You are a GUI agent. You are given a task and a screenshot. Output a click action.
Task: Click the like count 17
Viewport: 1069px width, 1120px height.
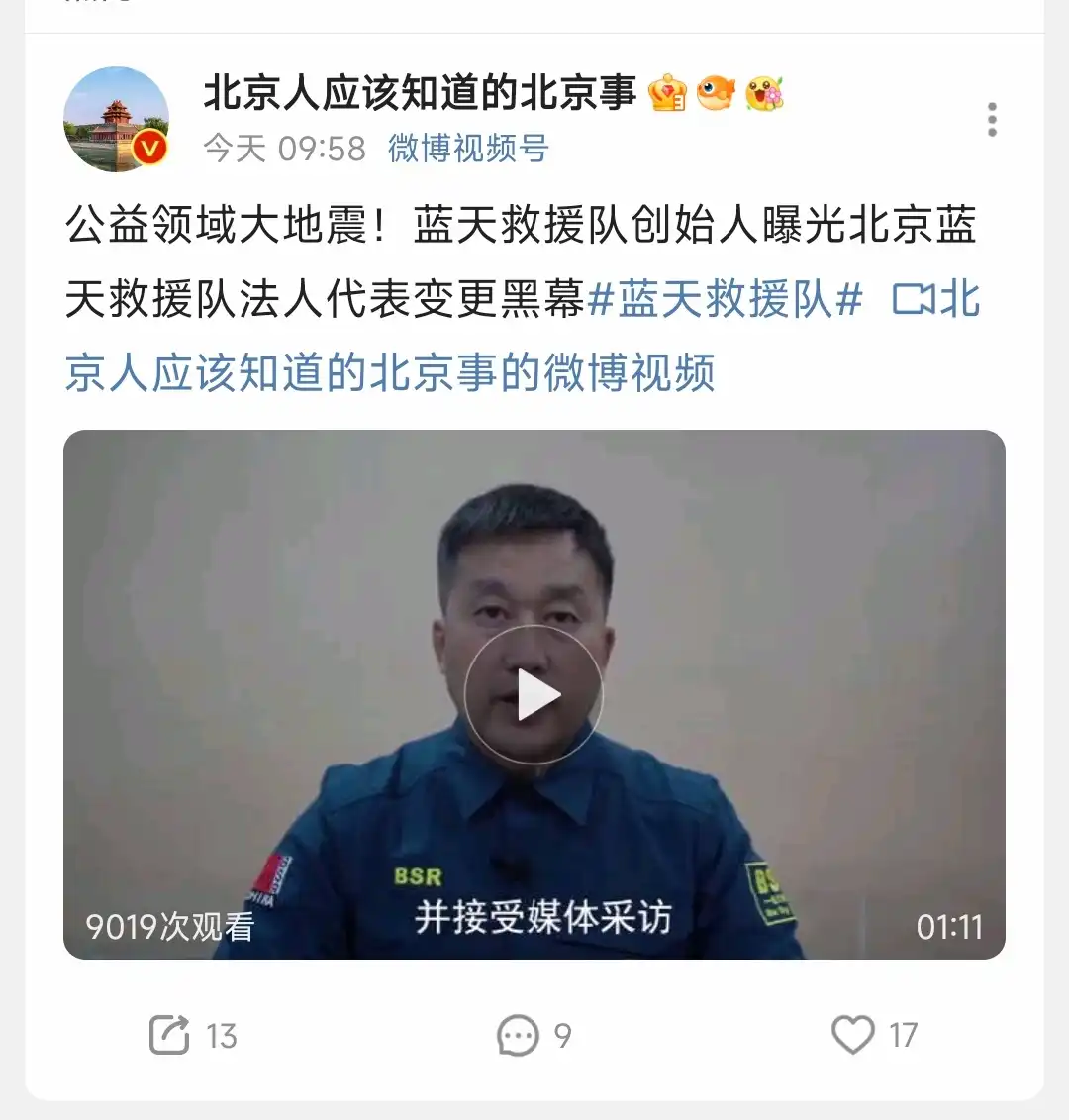(904, 1035)
